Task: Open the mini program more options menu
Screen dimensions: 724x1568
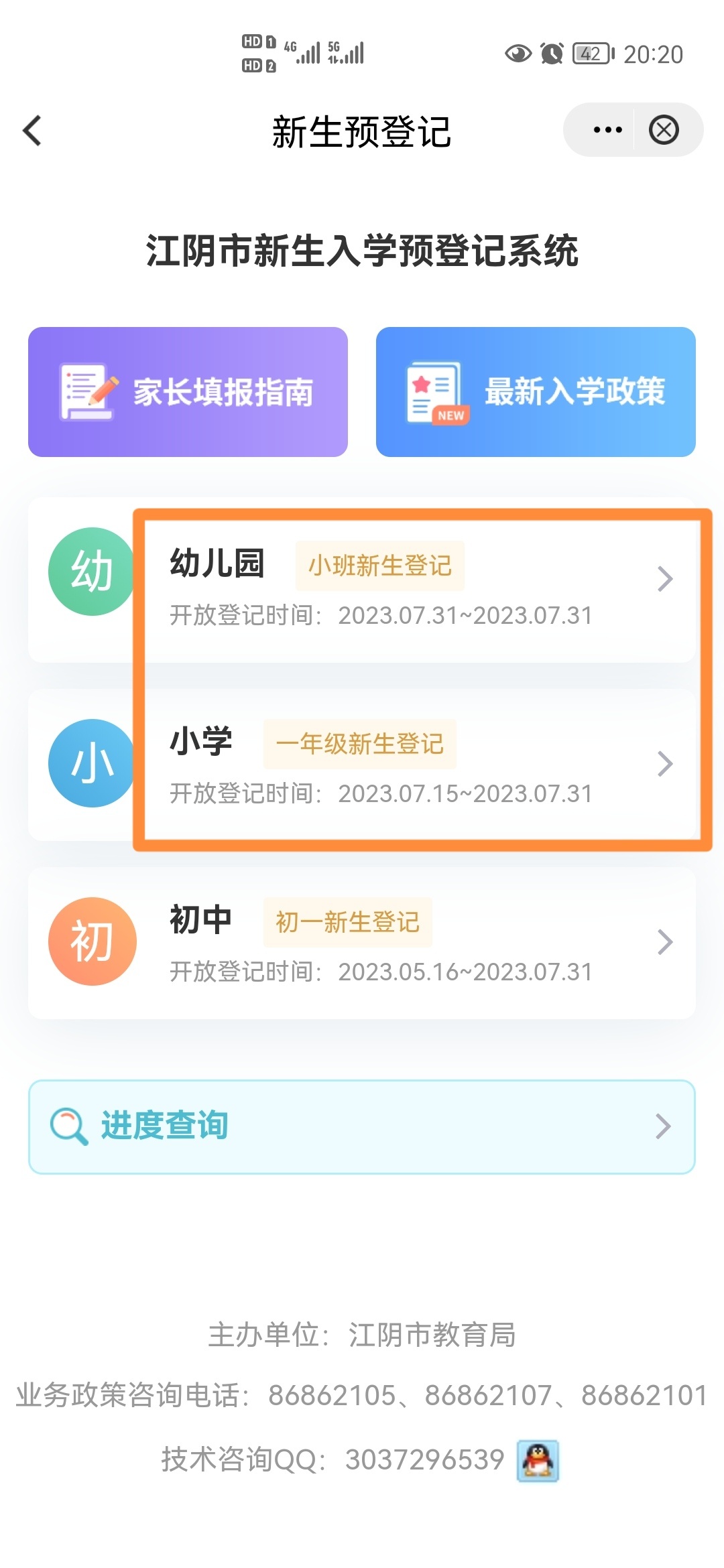Action: click(x=607, y=130)
